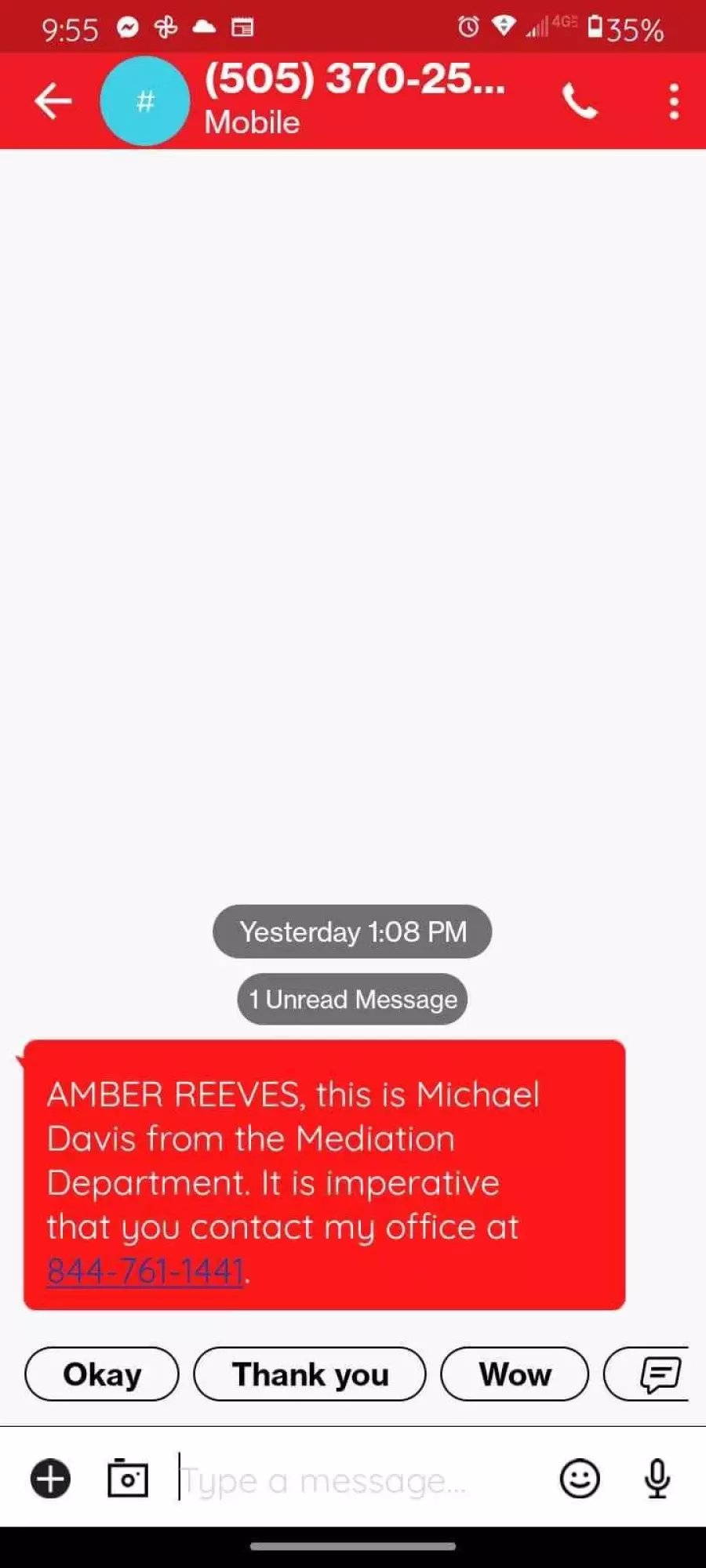The height and width of the screenshot is (1568, 706).
Task: Choose the "Thank you" suggested reply
Action: [x=310, y=1374]
